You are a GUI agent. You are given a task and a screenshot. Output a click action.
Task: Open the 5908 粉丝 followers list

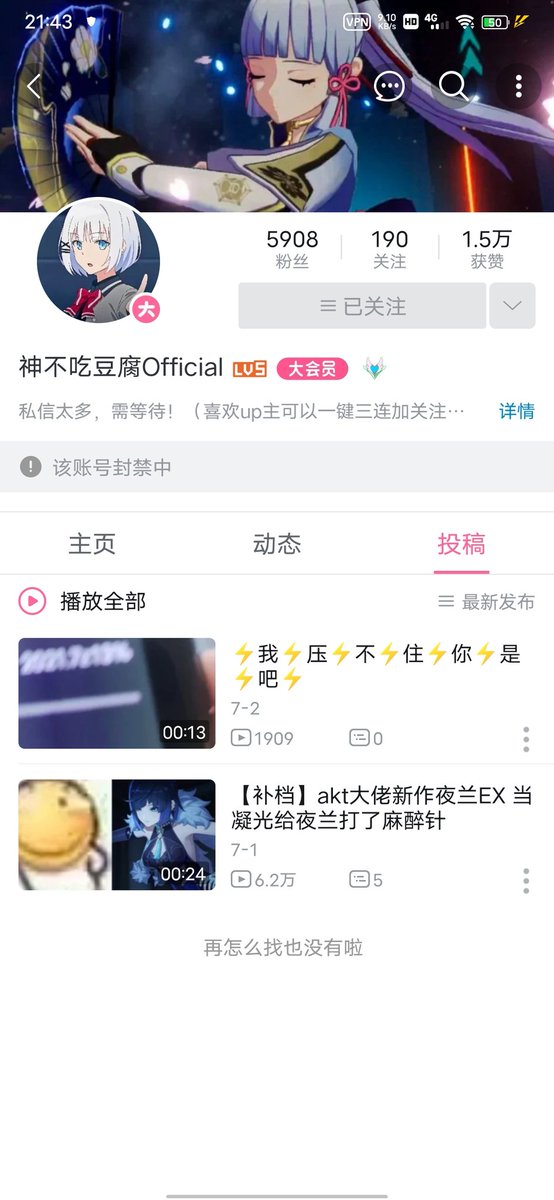[x=292, y=249]
